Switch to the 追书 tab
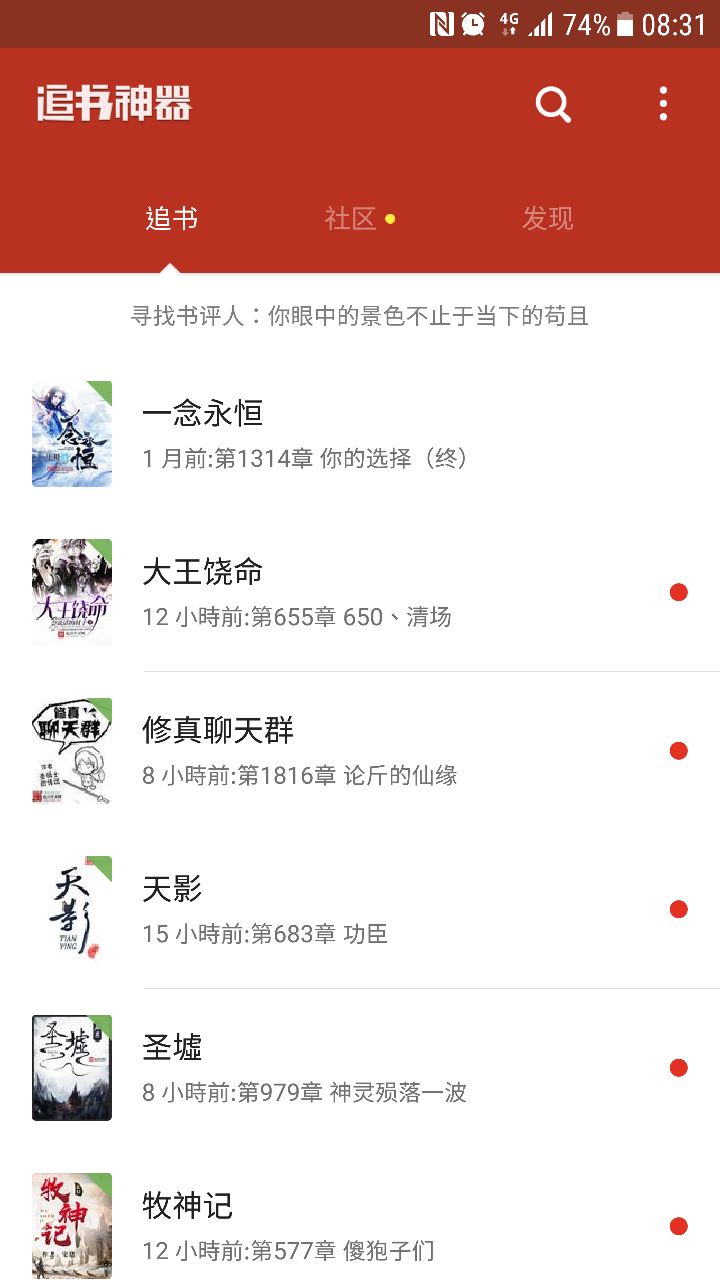Screen dimensions: 720x1280 (172, 219)
